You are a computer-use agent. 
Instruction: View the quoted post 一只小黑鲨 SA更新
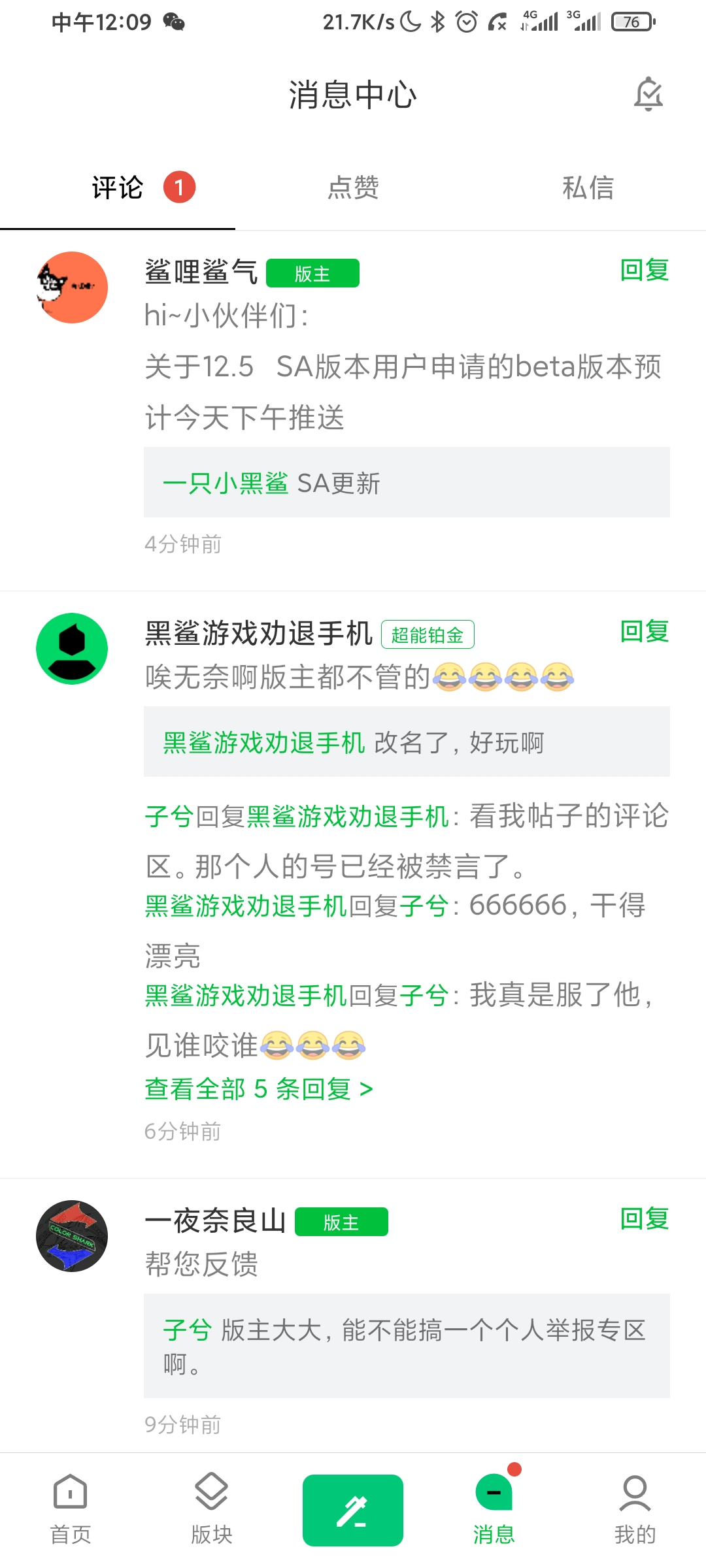coord(407,483)
